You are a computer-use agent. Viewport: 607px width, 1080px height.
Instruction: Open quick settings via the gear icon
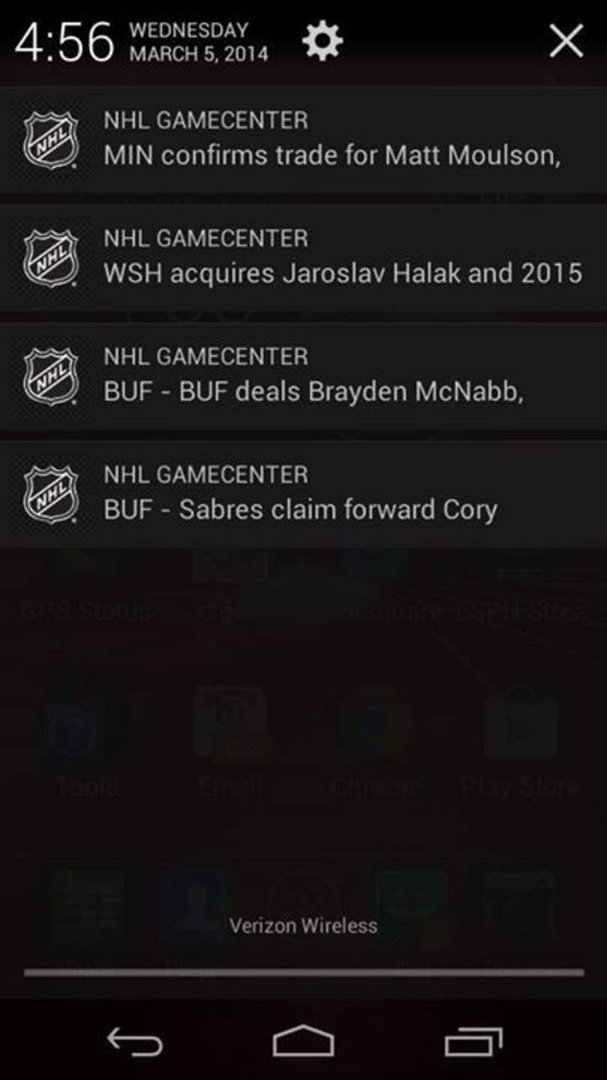click(322, 41)
